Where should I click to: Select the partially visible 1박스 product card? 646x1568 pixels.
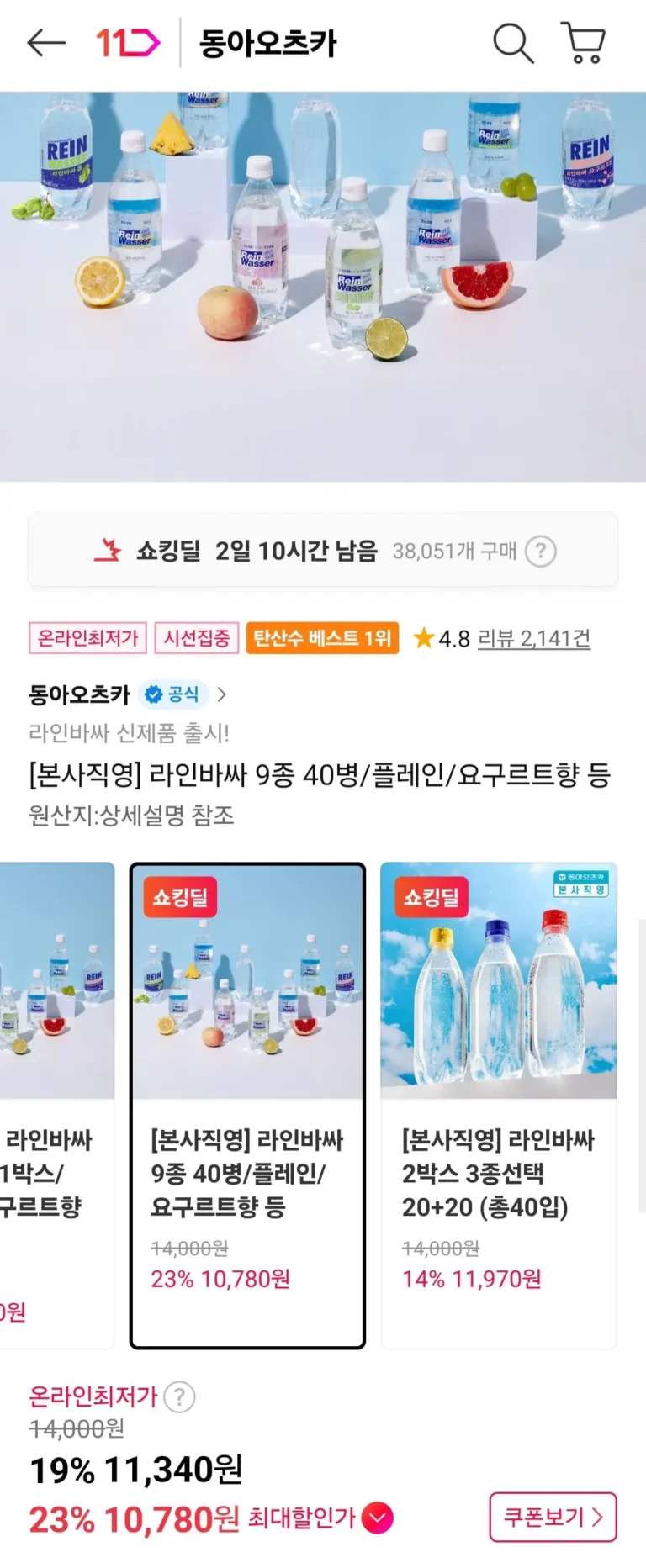click(x=56, y=1105)
